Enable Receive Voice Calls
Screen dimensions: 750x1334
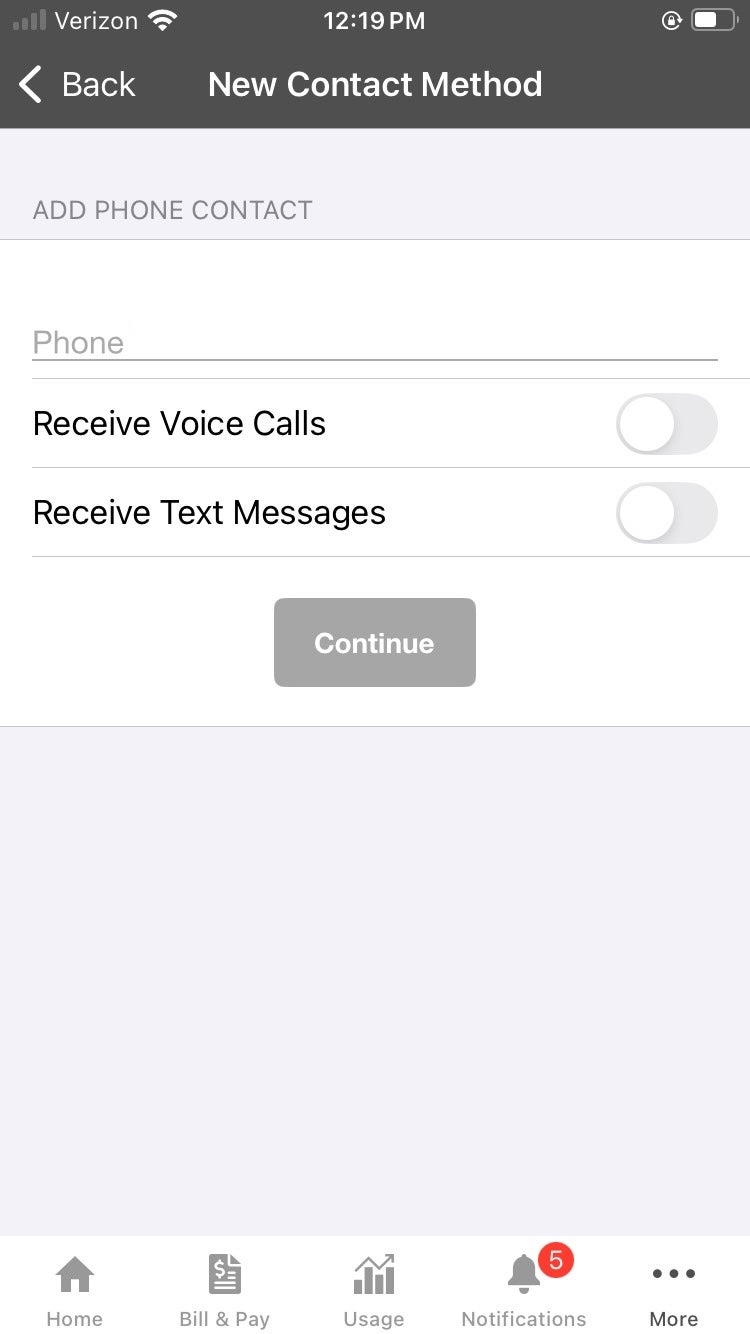666,423
